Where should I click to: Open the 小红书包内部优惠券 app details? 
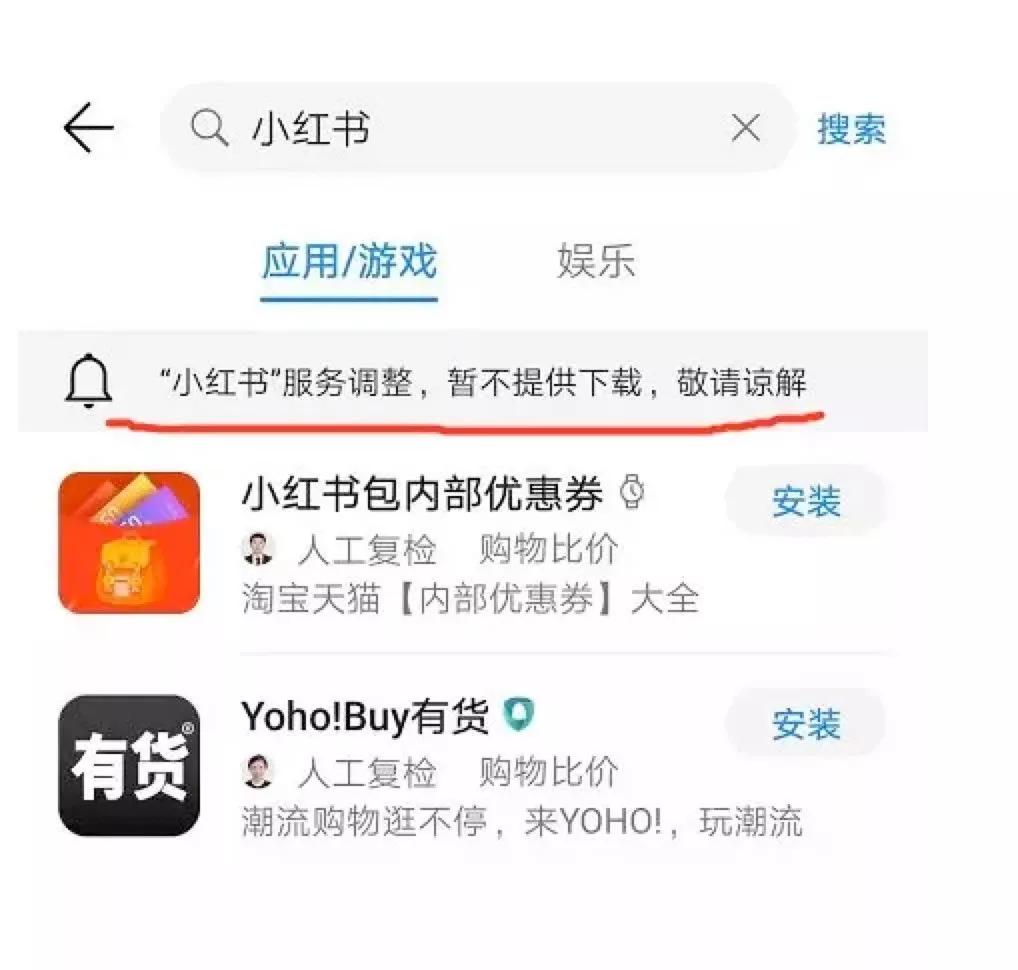[422, 494]
